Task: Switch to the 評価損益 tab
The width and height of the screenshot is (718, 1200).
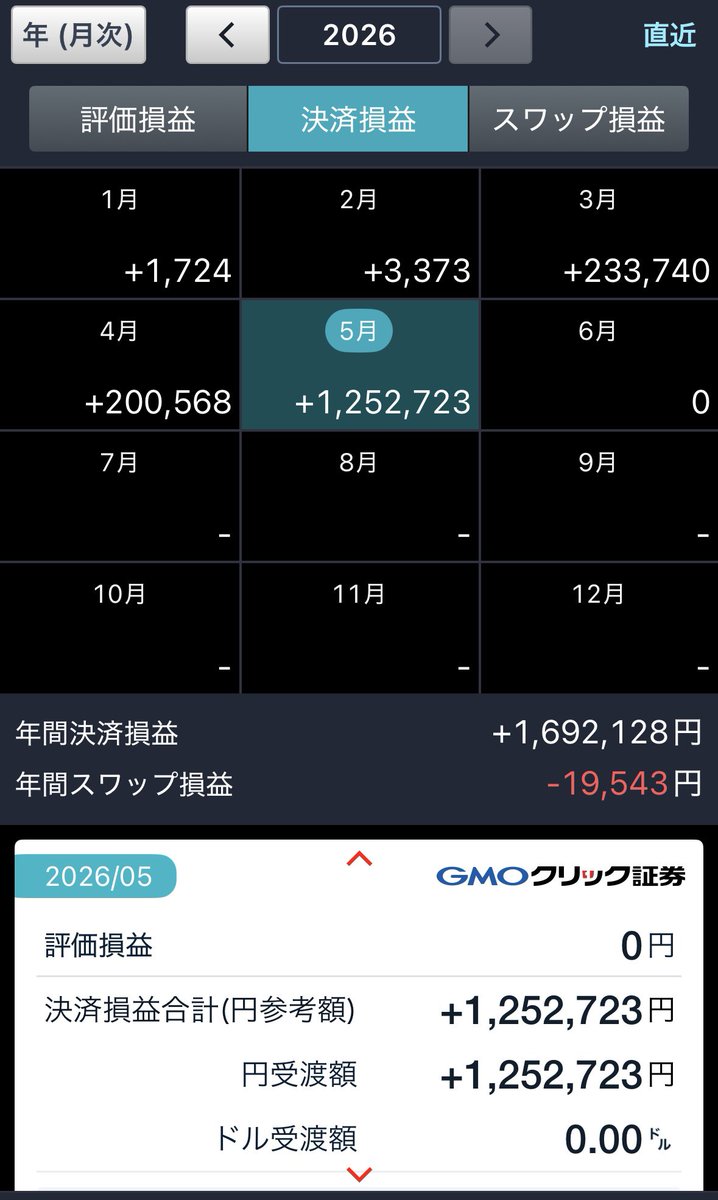Action: (x=138, y=119)
